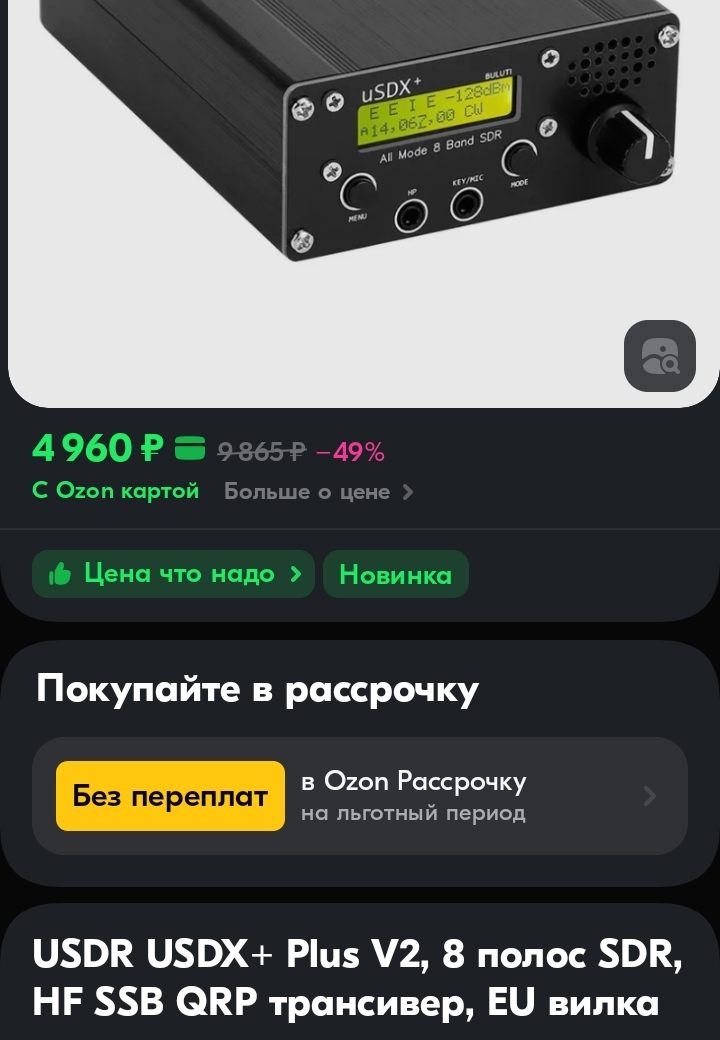
Task: Select the 'Новинка' badge
Action: point(395,575)
